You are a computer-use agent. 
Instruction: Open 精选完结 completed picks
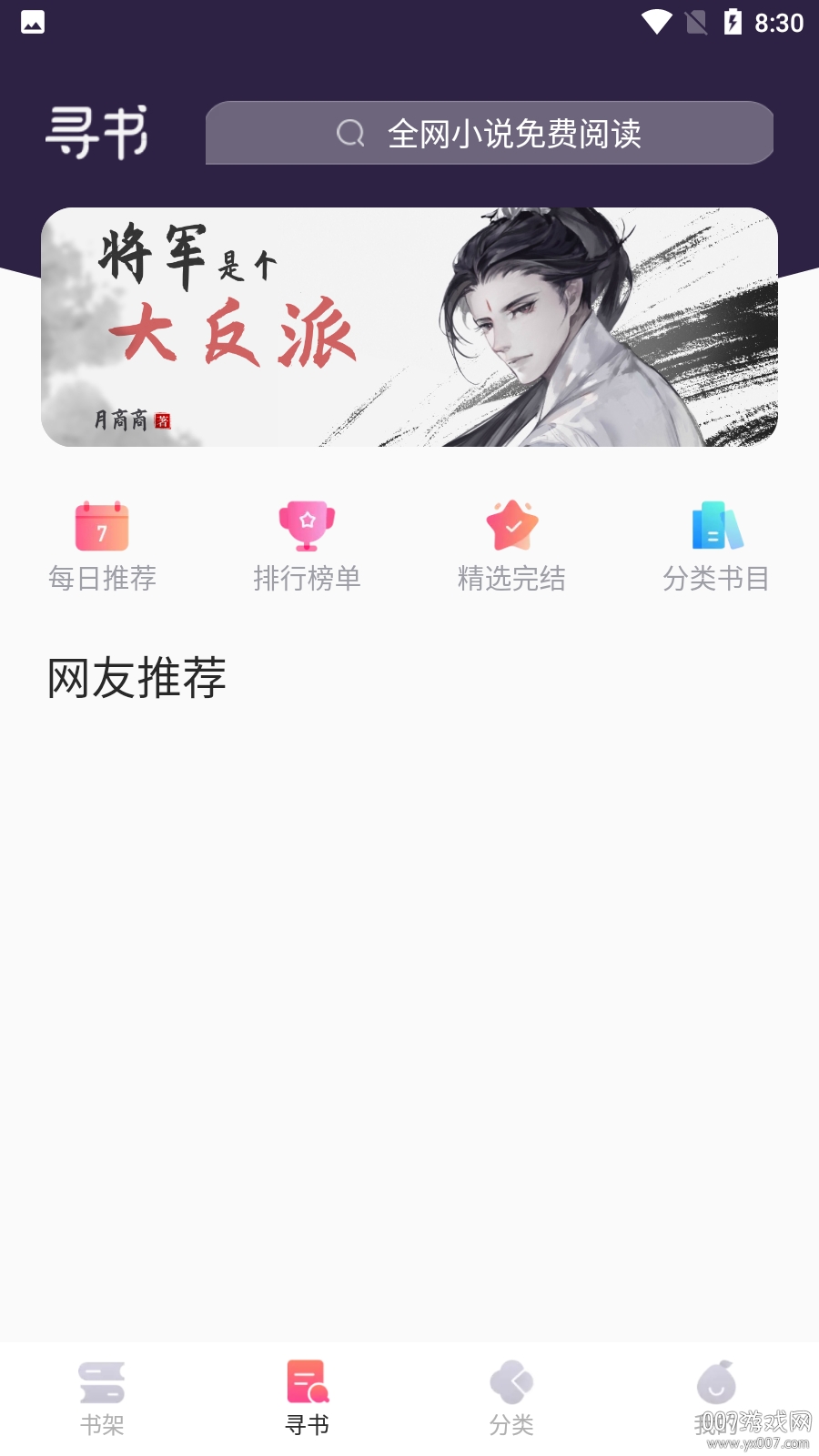(x=511, y=546)
